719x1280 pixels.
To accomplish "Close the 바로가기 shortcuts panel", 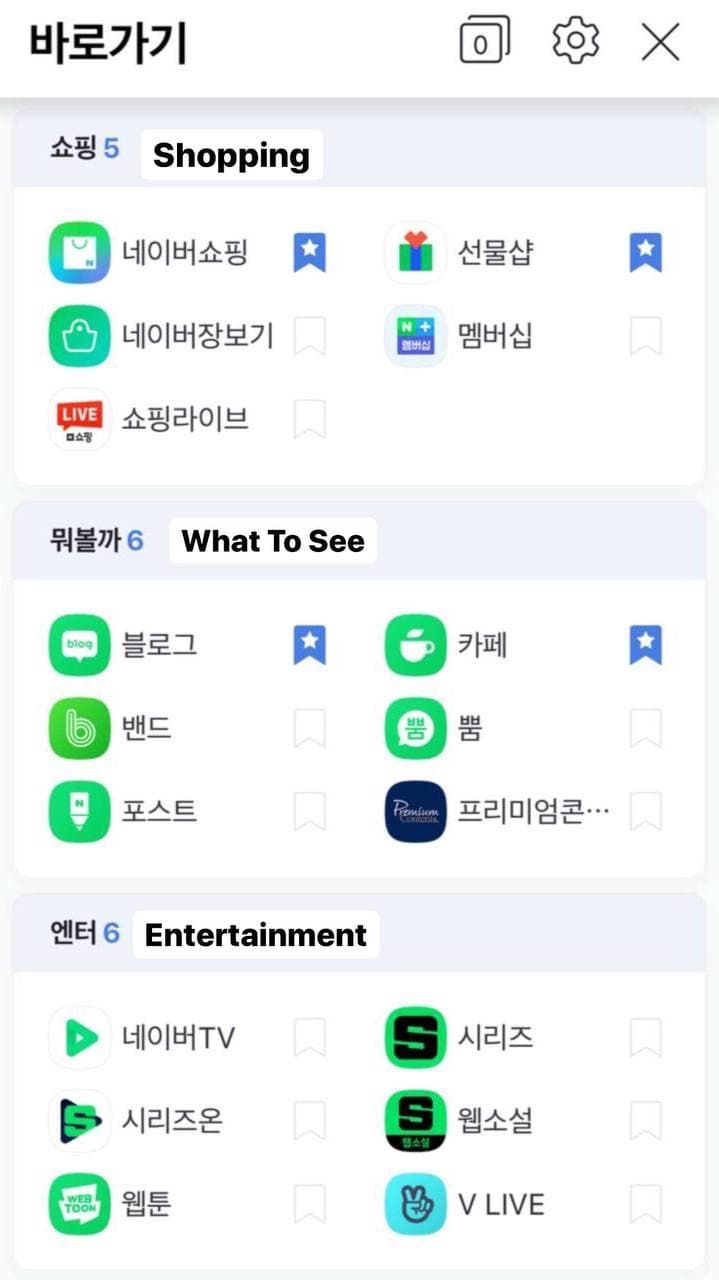I will [660, 43].
